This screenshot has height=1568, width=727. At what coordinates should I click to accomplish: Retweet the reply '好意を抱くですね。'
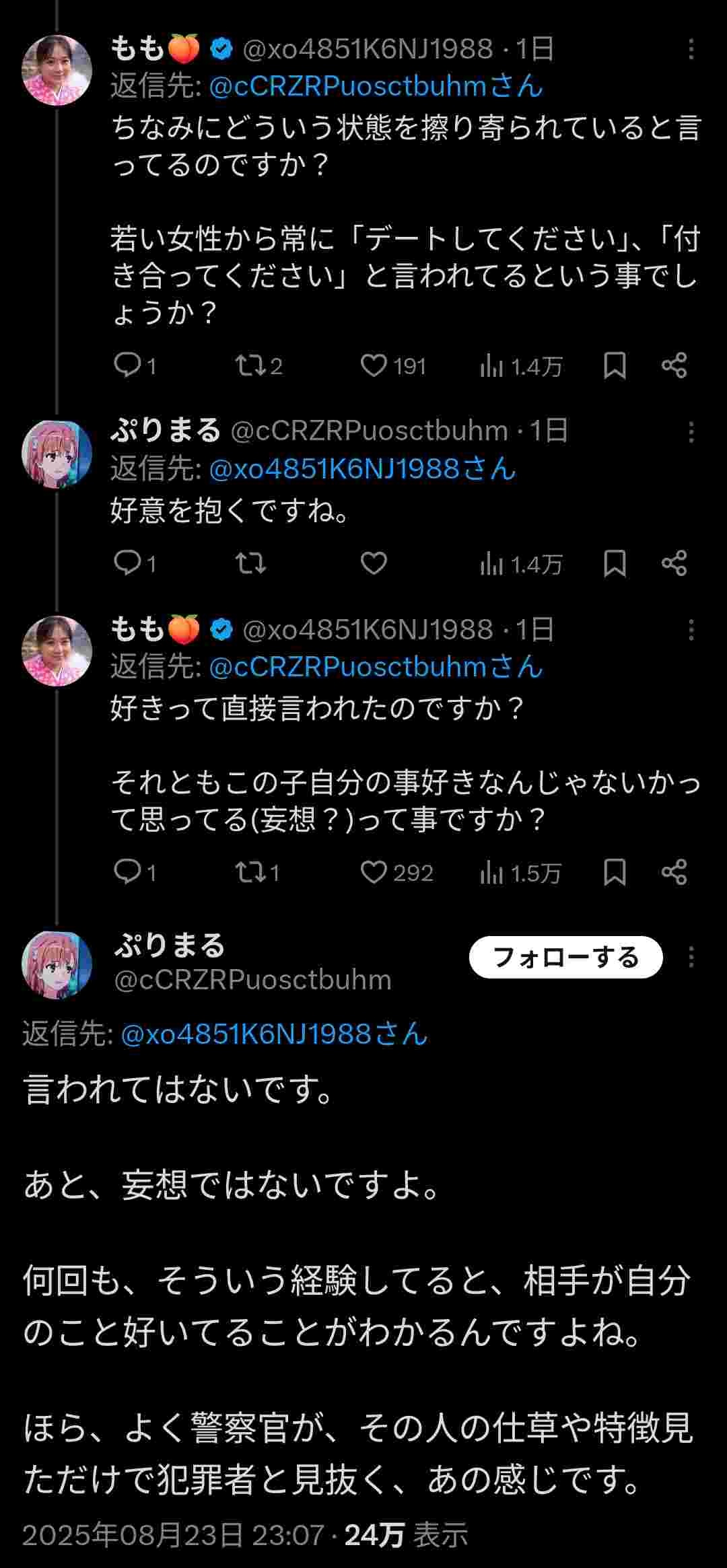pyautogui.click(x=250, y=563)
